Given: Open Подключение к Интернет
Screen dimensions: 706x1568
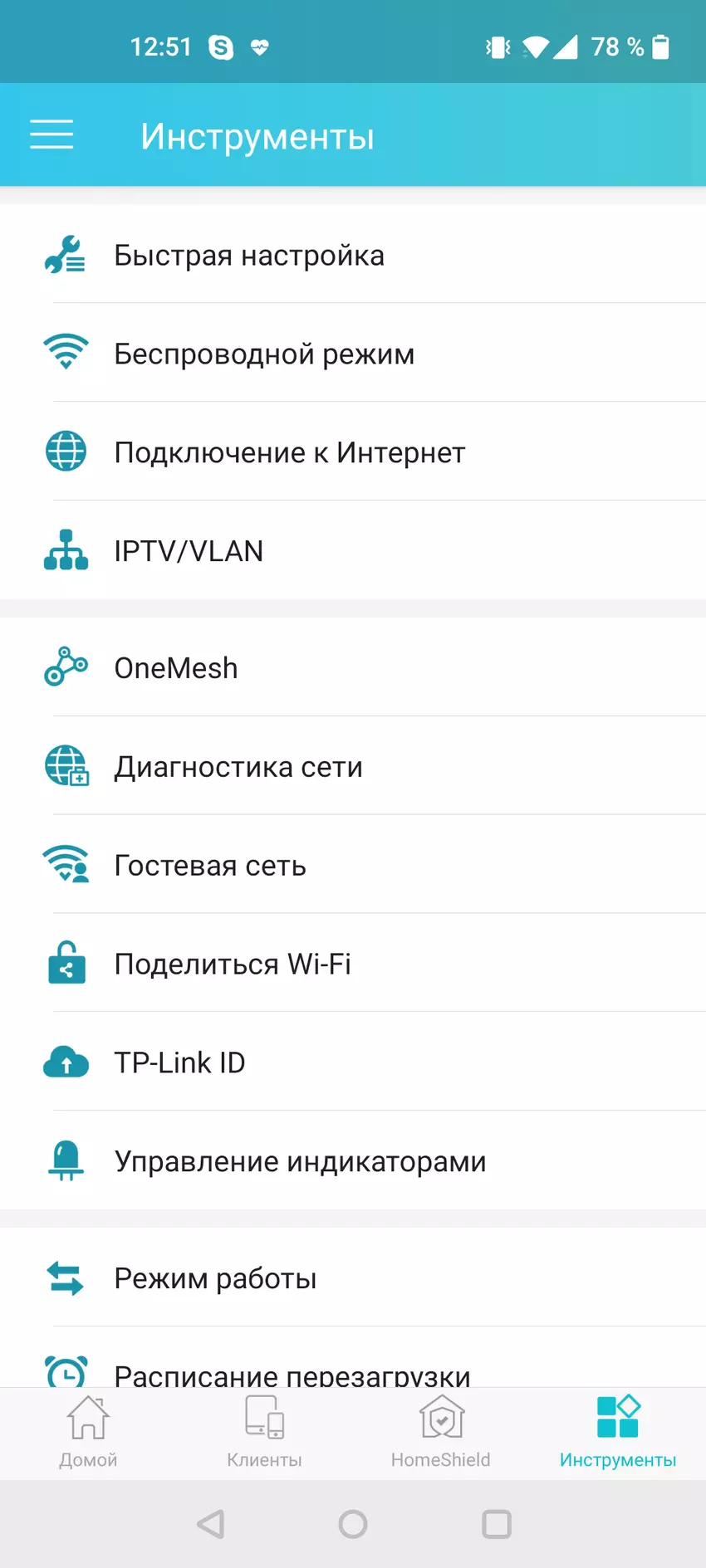Looking at the screenshot, I should 289,453.
